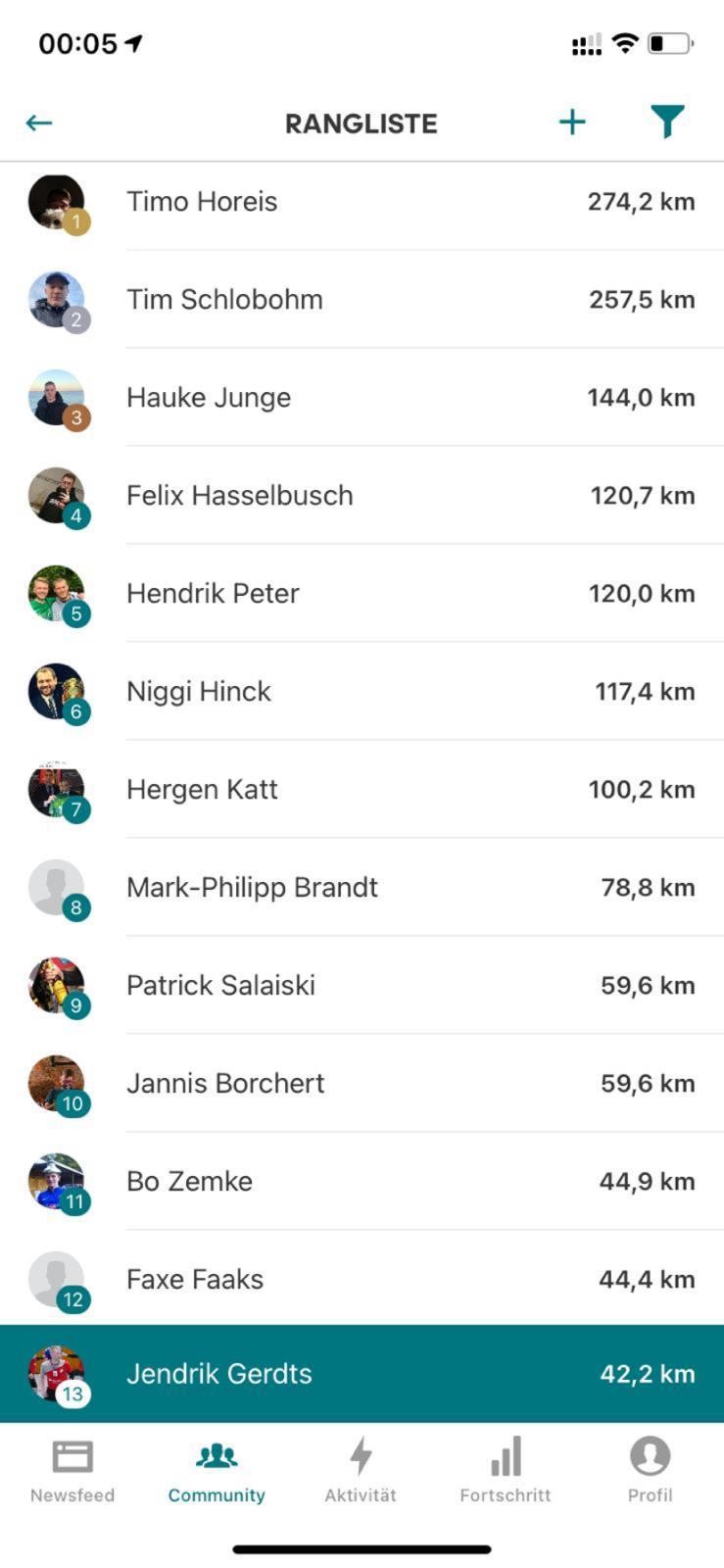
Task: Open Faxe Faaks's entry
Action: pos(362,1280)
